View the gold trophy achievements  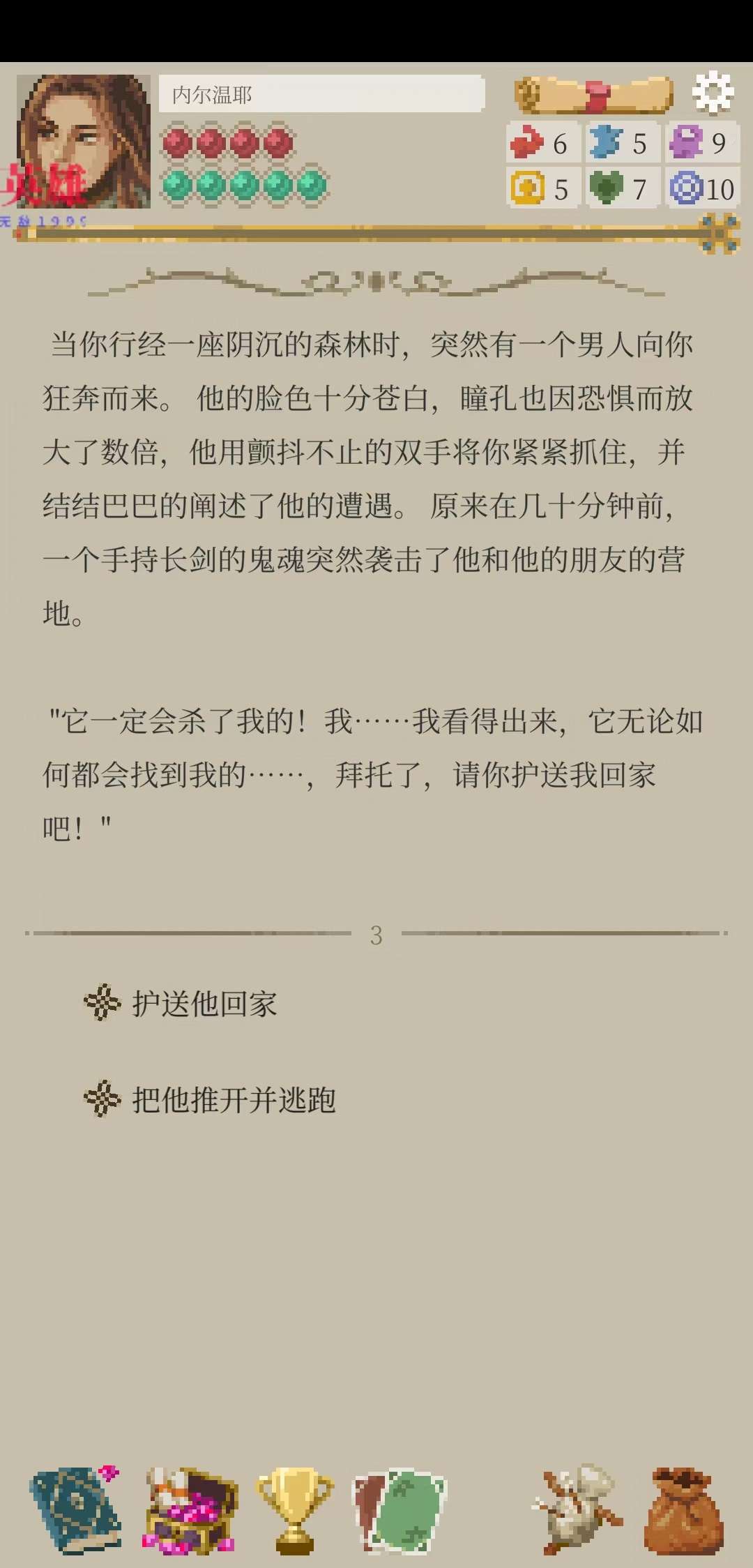point(294,1509)
